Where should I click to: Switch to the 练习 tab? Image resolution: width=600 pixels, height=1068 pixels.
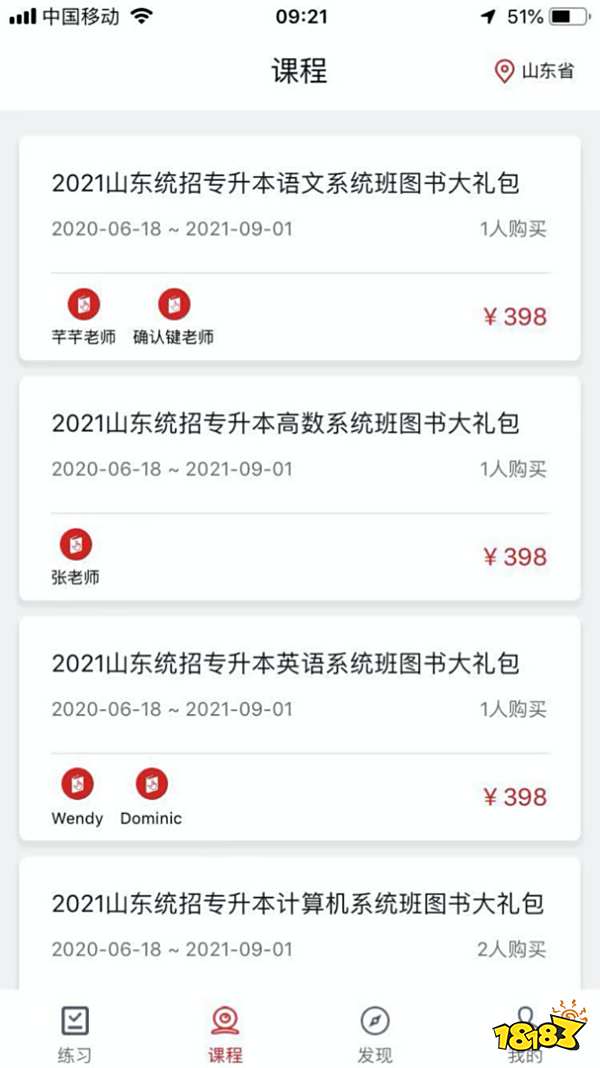tap(74, 1034)
